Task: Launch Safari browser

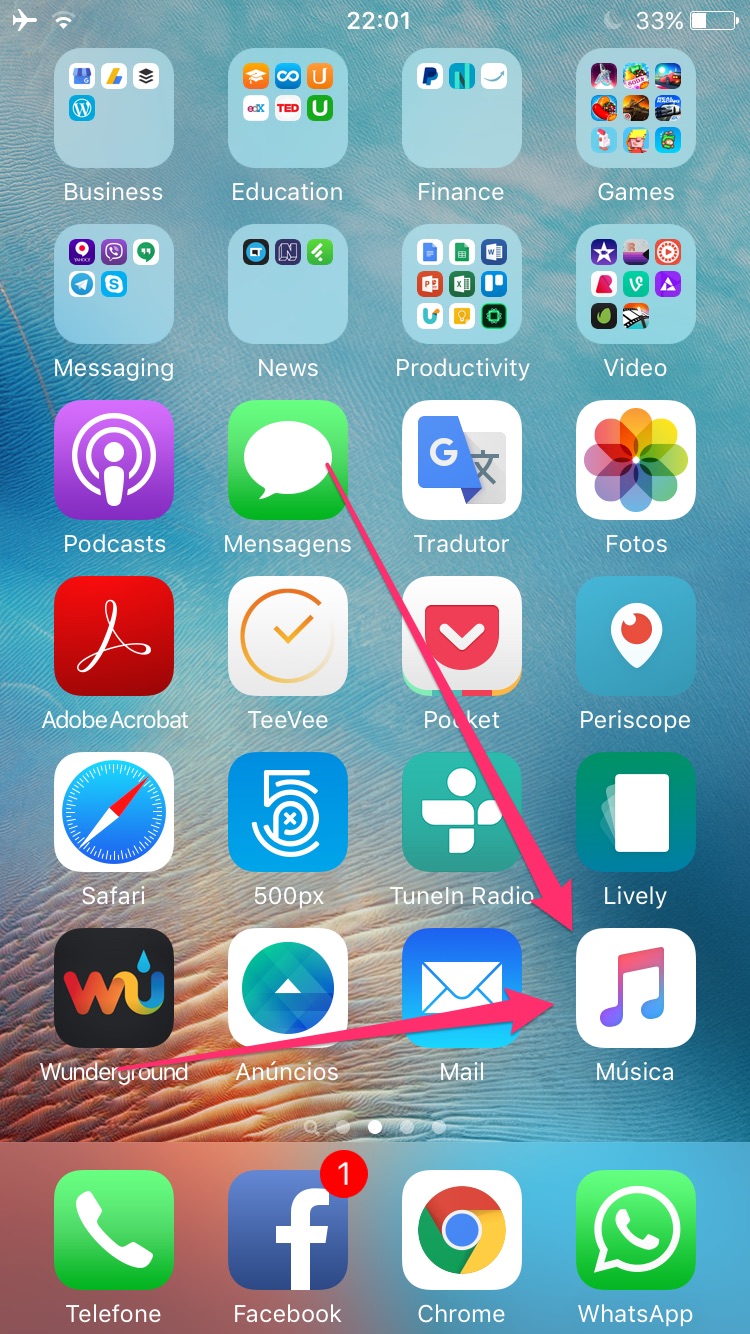Action: point(113,812)
